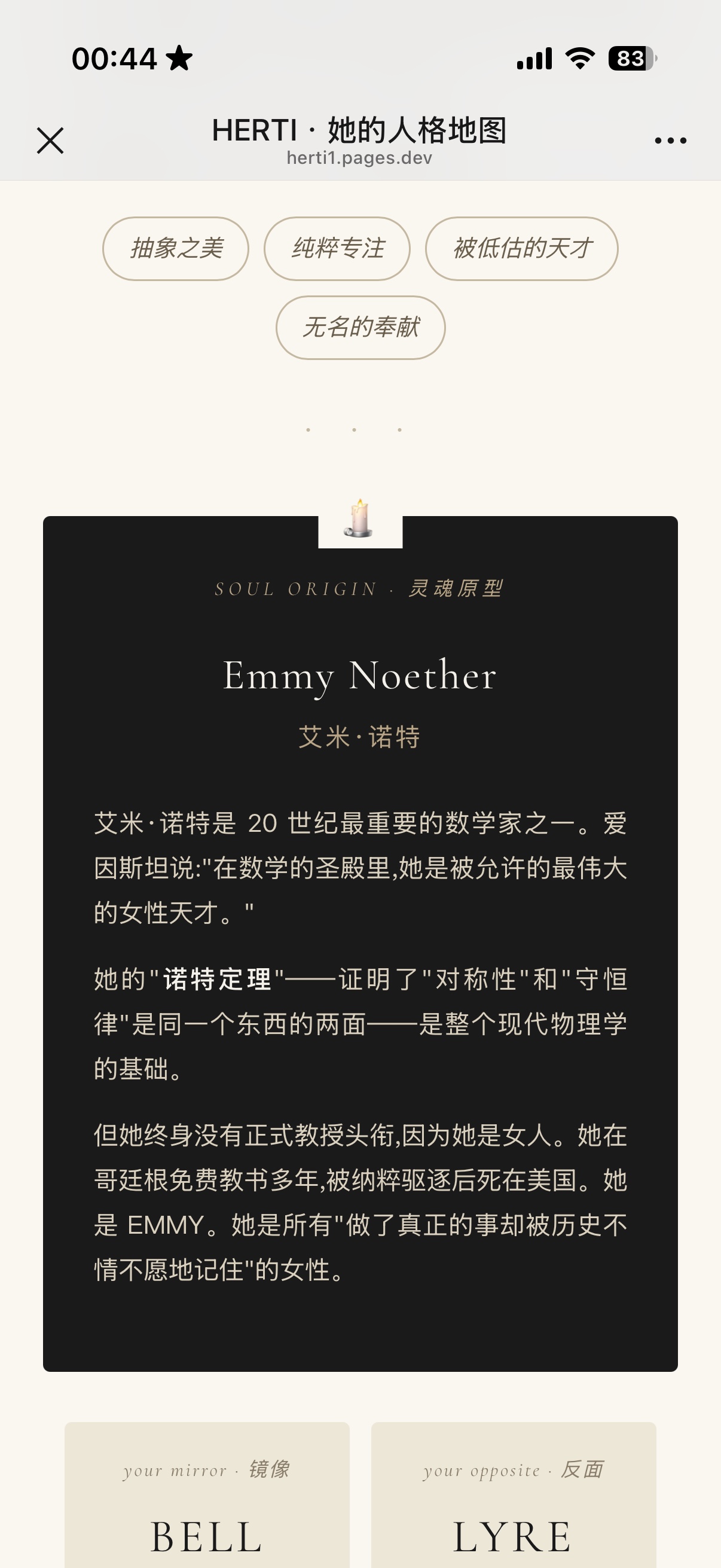This screenshot has width=721, height=1568.
Task: Open the LYRE opposite card
Action: 514,1494
